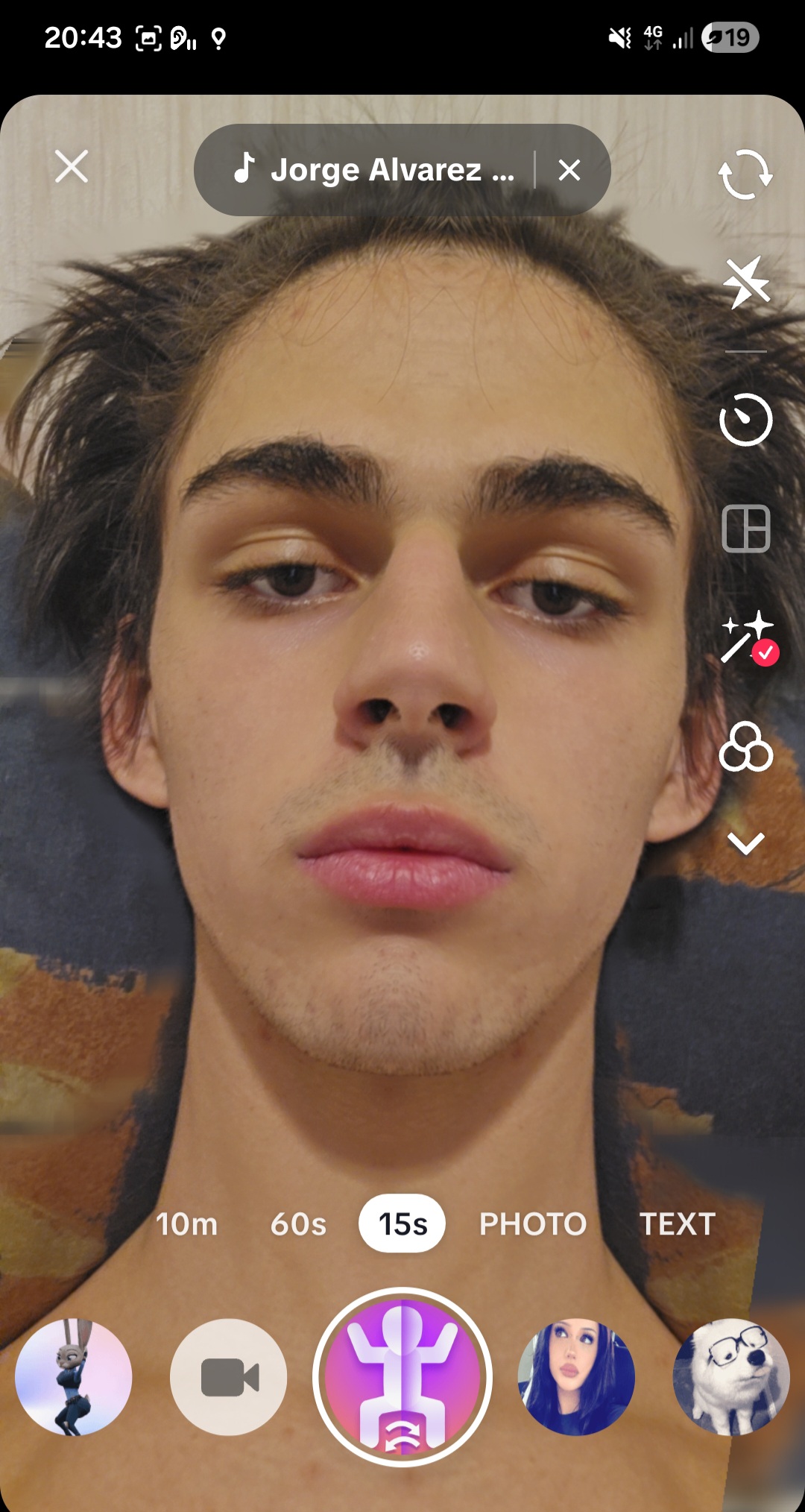This screenshot has height=1512, width=805.
Task: Flip the camera
Action: (x=745, y=174)
